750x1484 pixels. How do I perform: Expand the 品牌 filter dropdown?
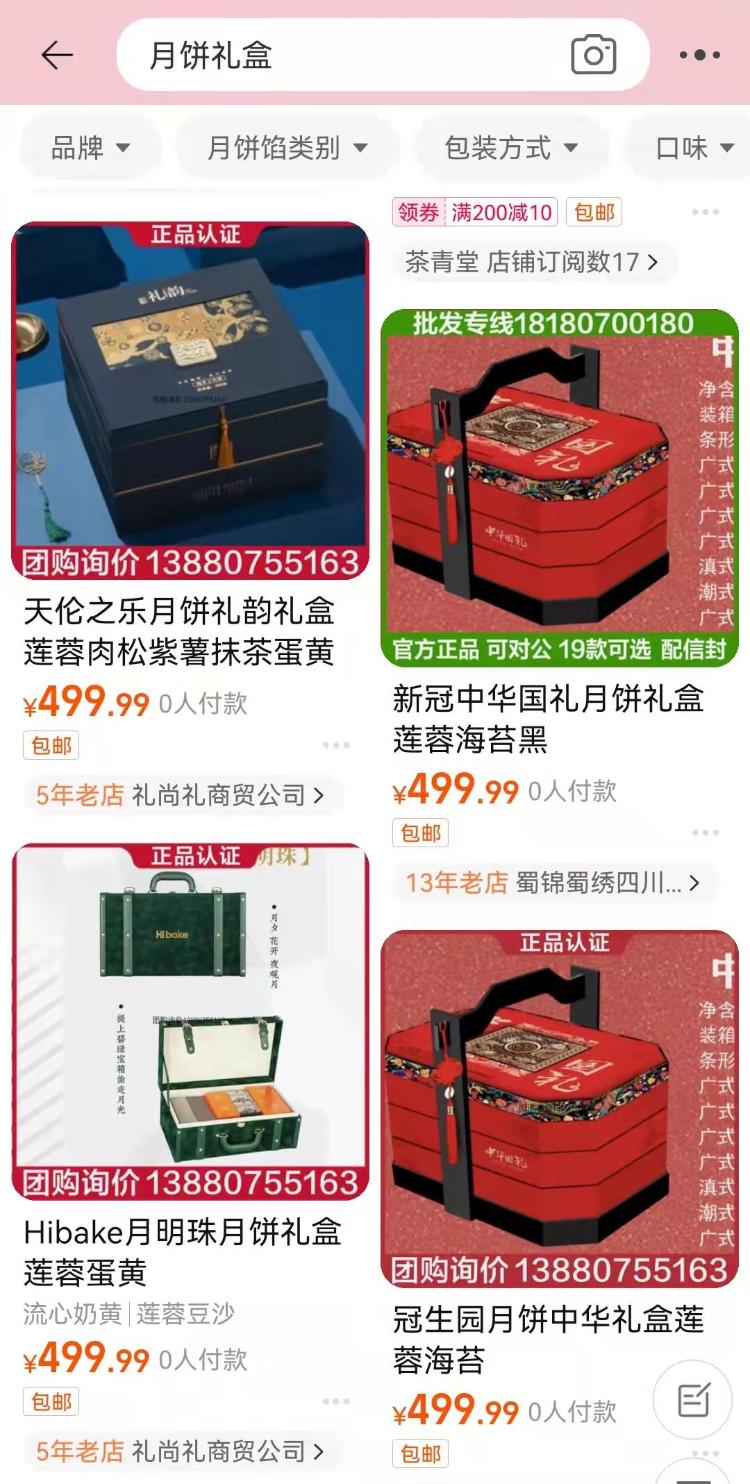click(x=91, y=148)
